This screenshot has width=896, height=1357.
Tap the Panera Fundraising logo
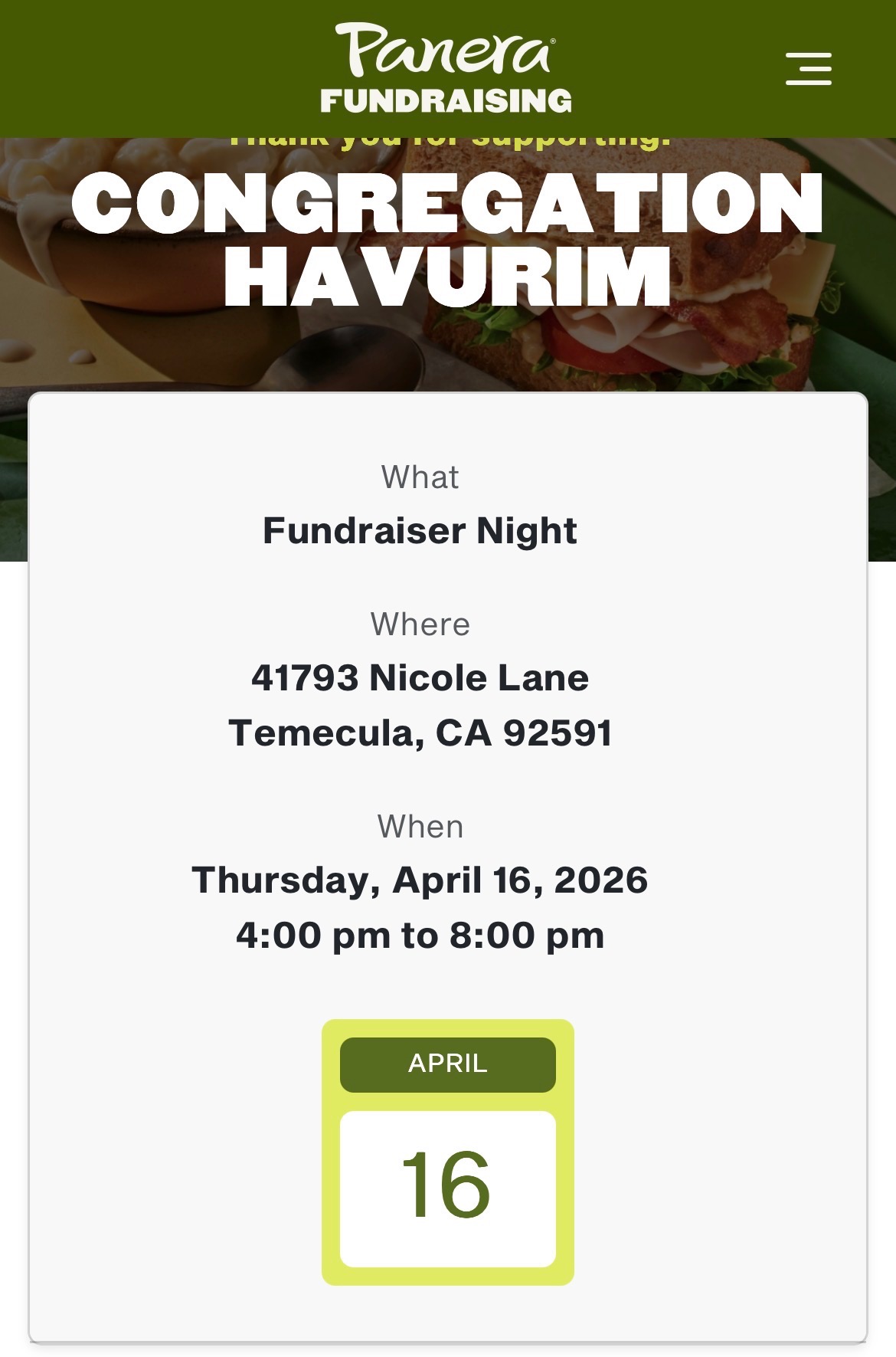click(446, 68)
